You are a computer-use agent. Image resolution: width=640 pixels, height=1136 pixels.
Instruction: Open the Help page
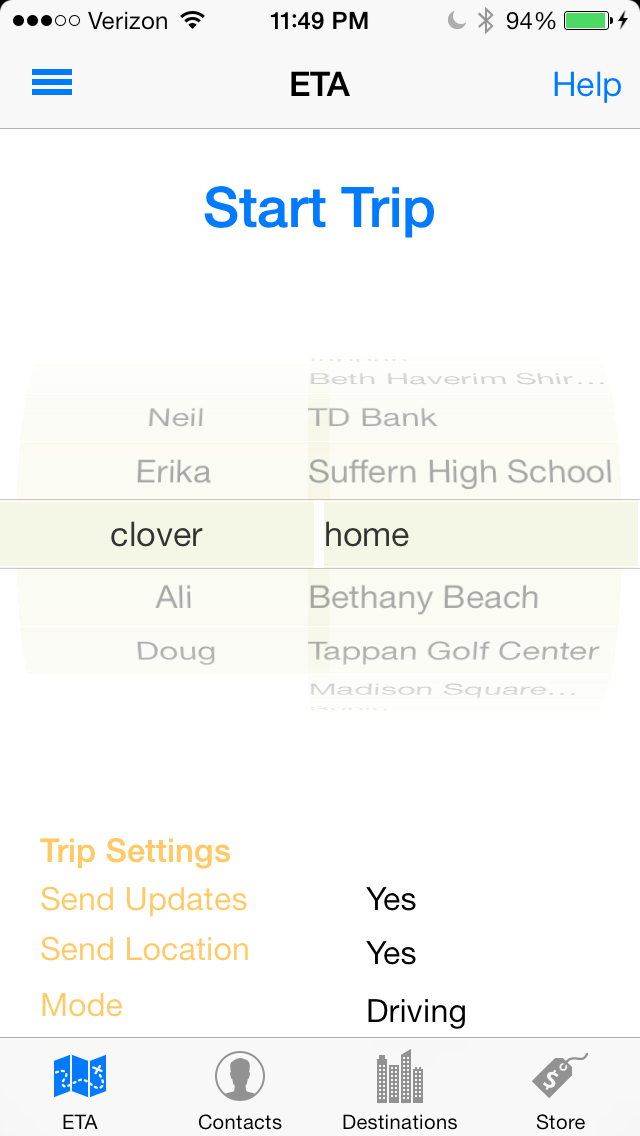[x=587, y=85]
